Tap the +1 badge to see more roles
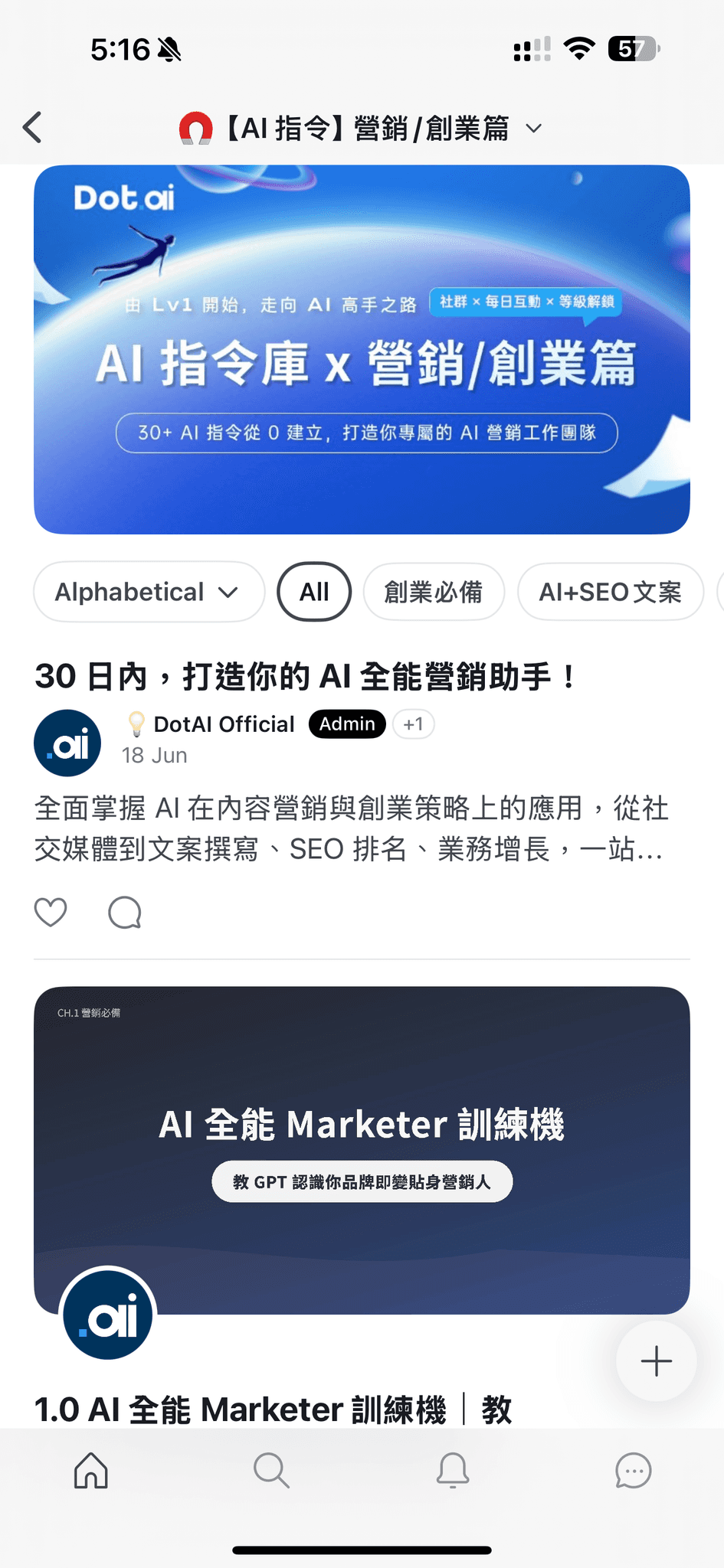The width and height of the screenshot is (724, 1568). 413,724
